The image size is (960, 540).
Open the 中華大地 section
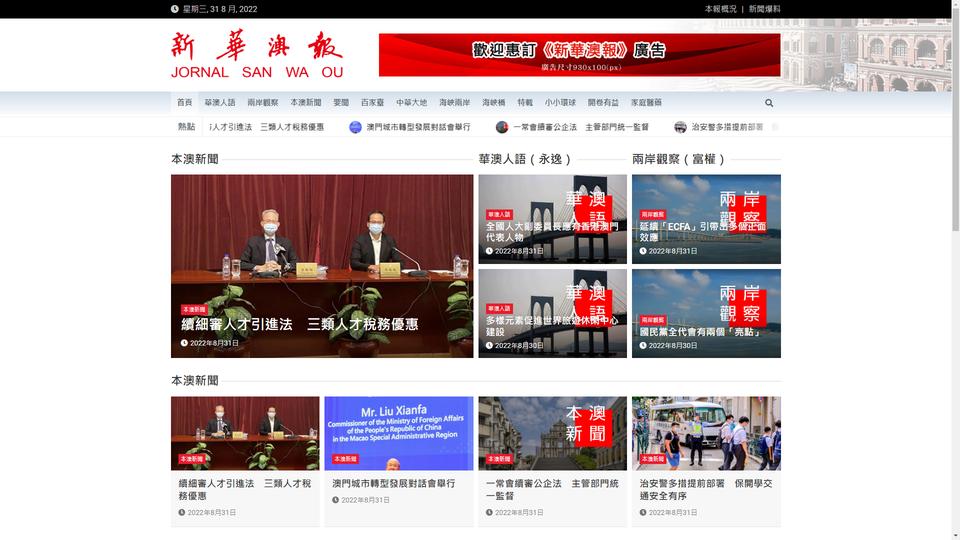click(x=411, y=103)
